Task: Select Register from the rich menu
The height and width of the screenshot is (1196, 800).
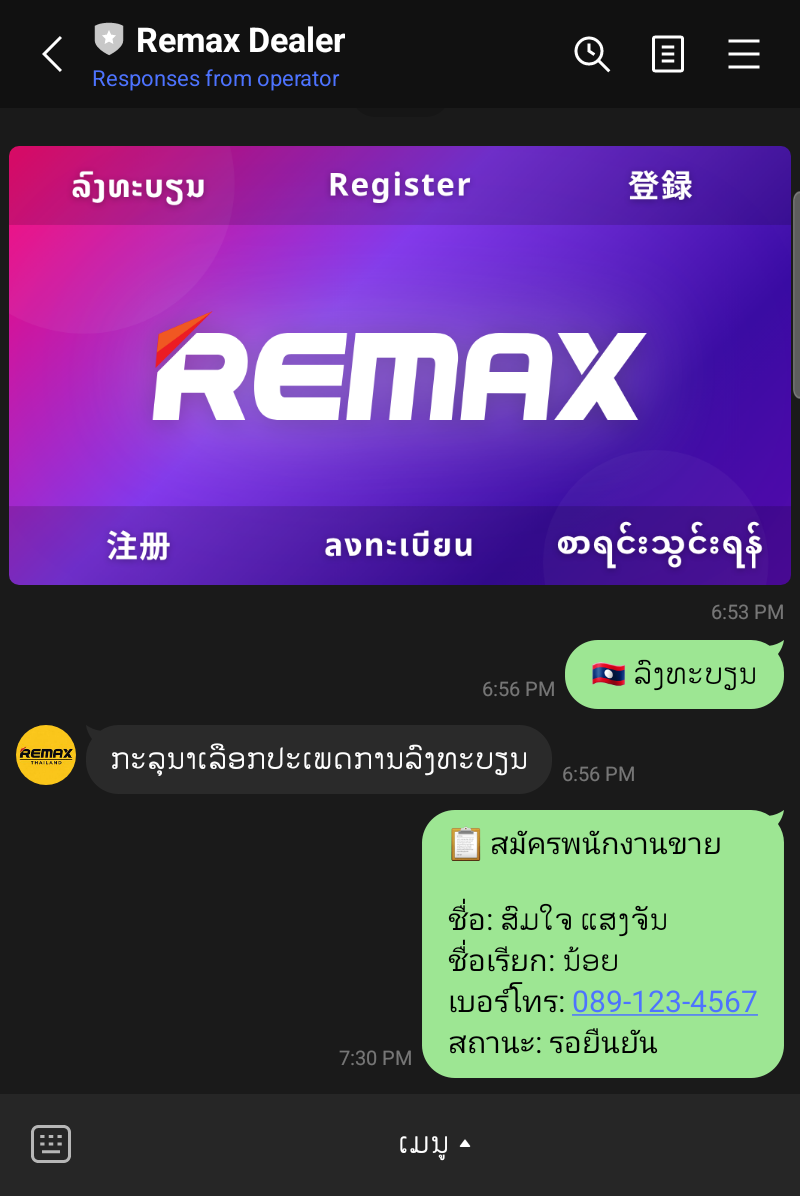Action: click(x=399, y=185)
